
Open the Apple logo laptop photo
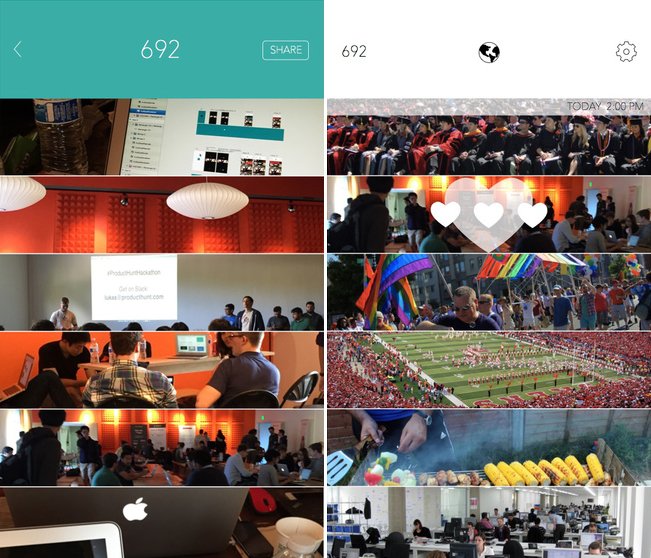click(162, 522)
